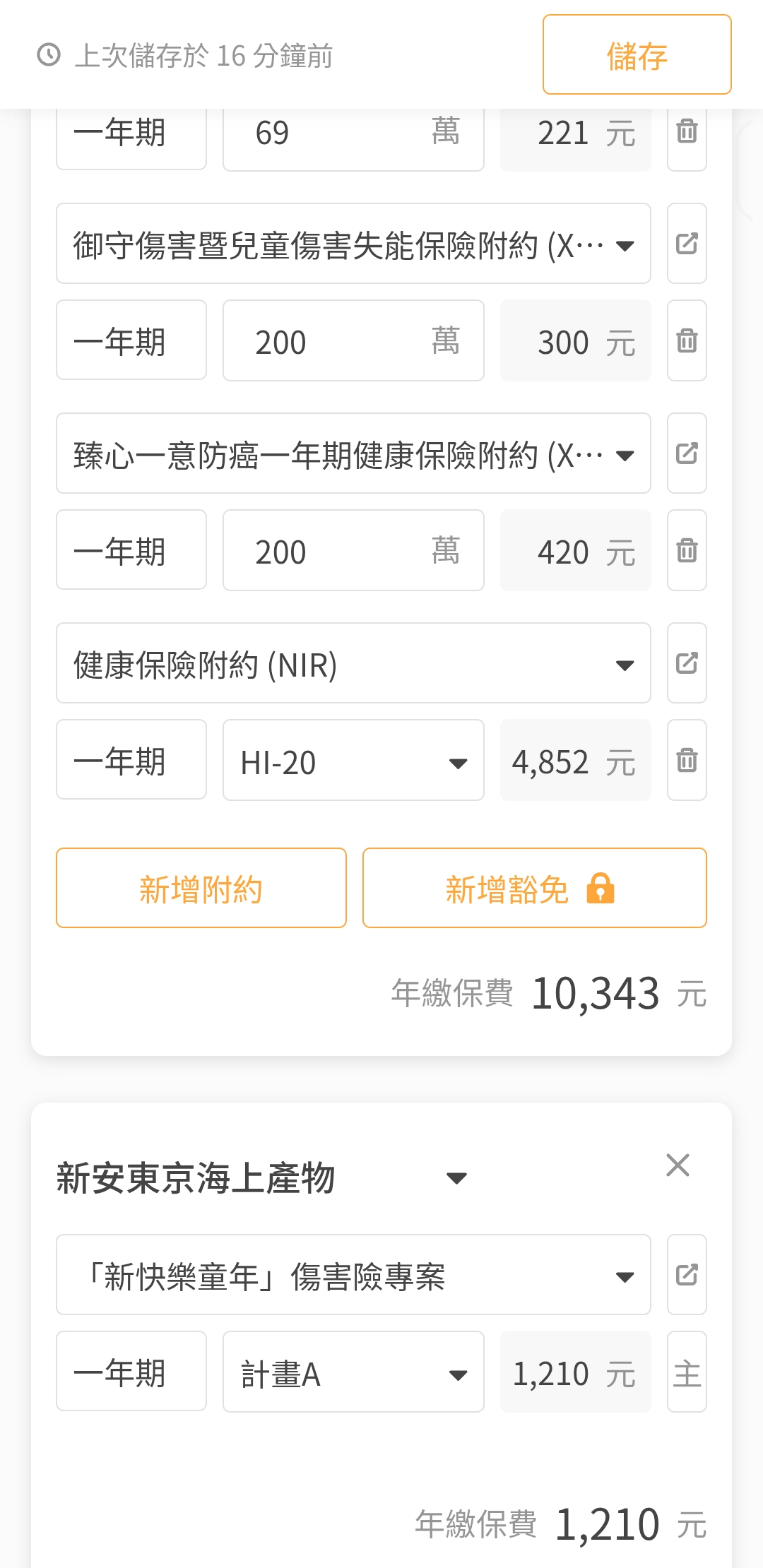Expand the 健康保險附約 (NIR) dropdown
This screenshot has height=1568, width=763.
click(x=353, y=663)
